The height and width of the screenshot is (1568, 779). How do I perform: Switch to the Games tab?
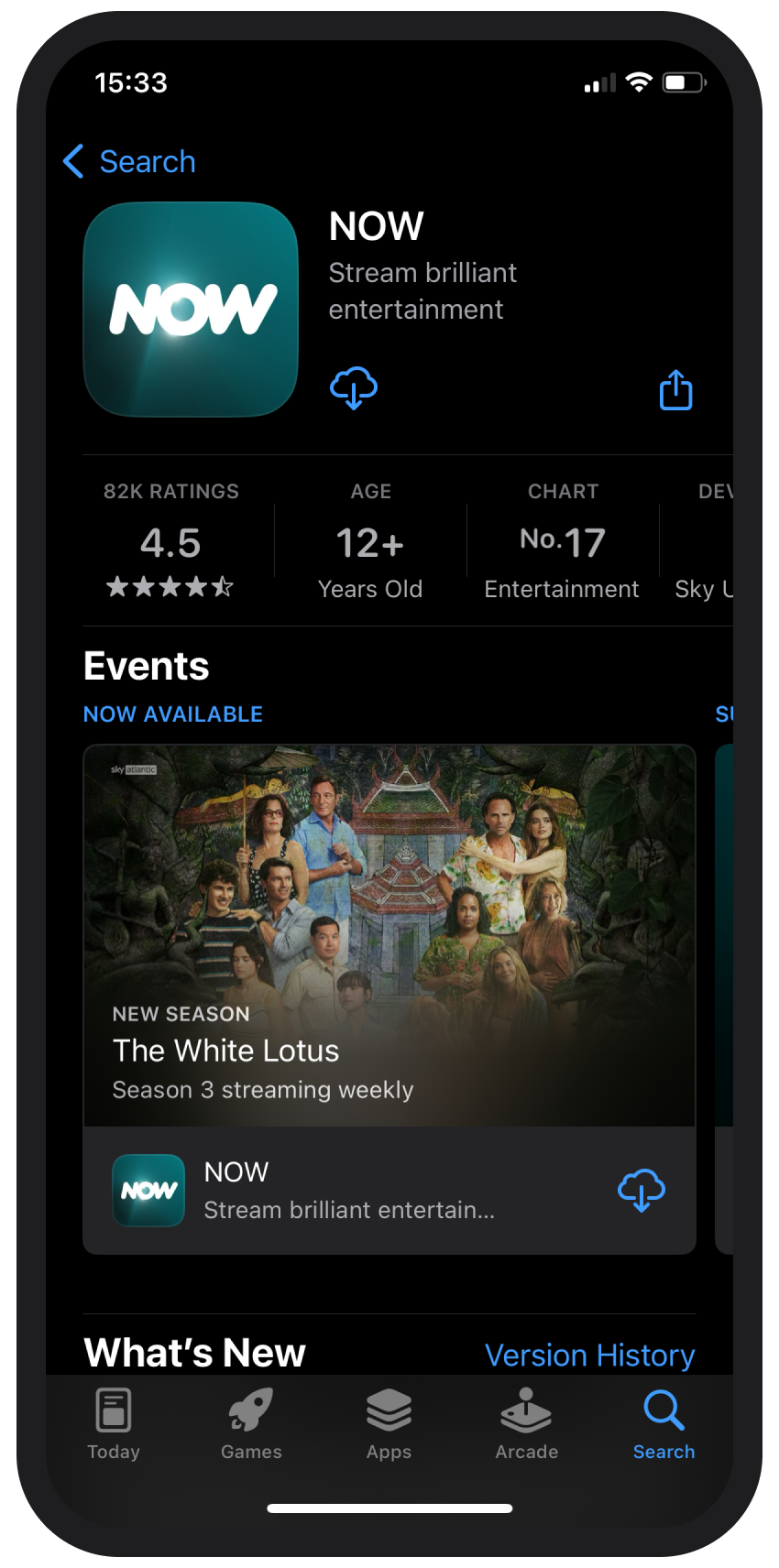tap(251, 1423)
